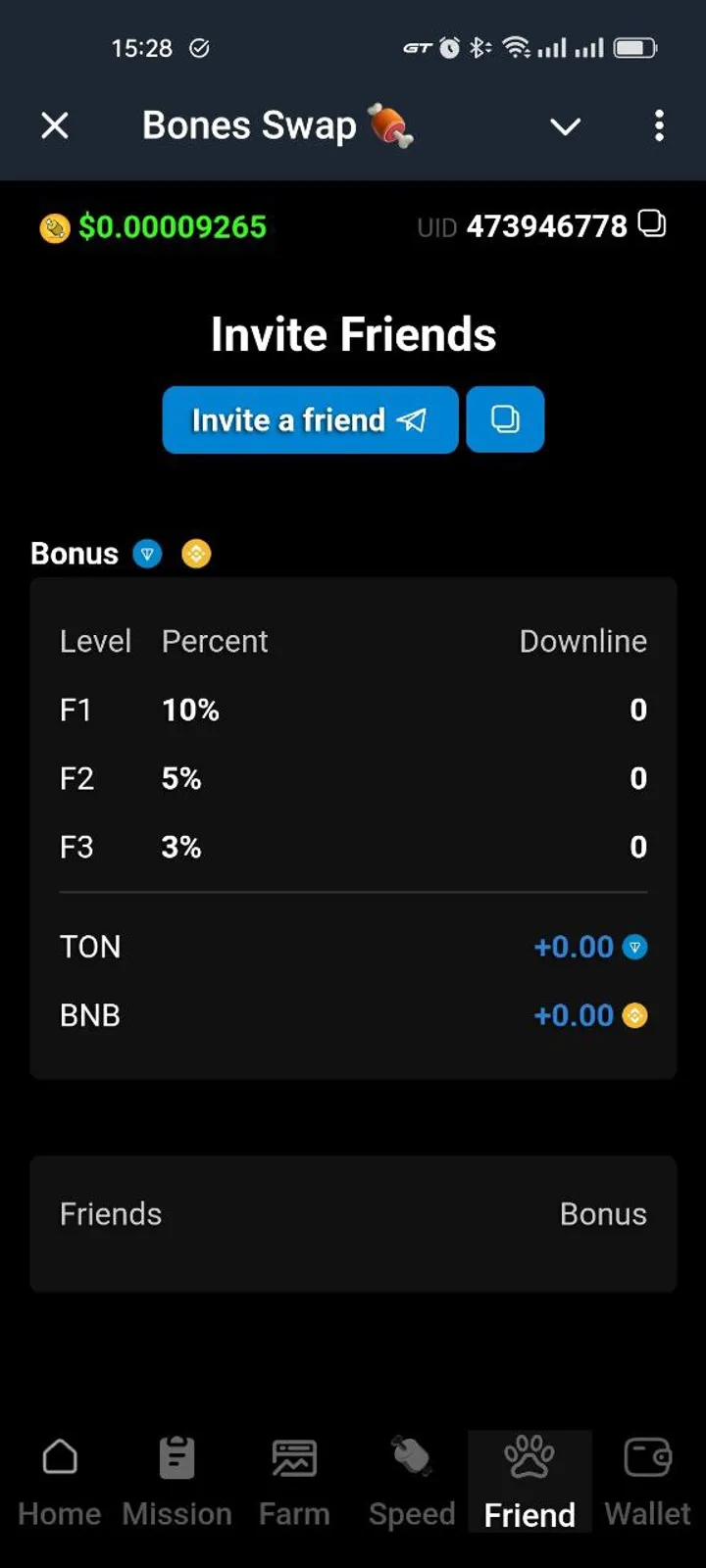Switch Bonus view to TON token
Image resolution: width=706 pixels, height=1568 pixels.
(x=147, y=554)
